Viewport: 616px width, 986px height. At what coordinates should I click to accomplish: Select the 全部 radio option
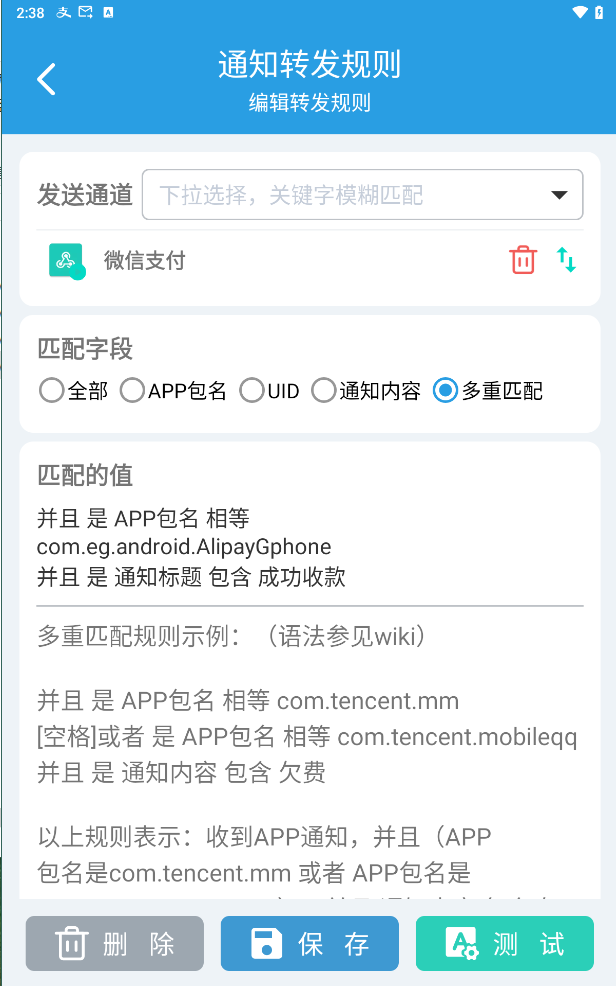(52, 391)
